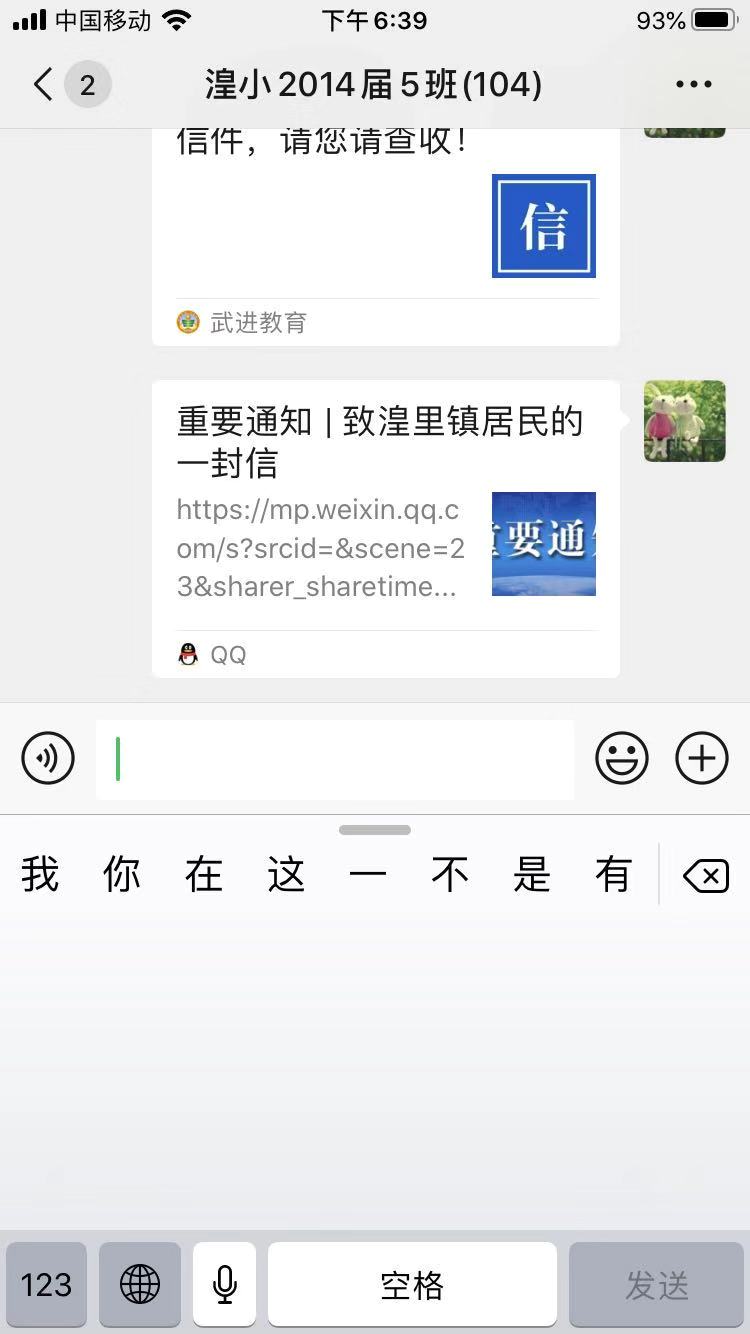Choose the suggested word 这

click(x=286, y=875)
